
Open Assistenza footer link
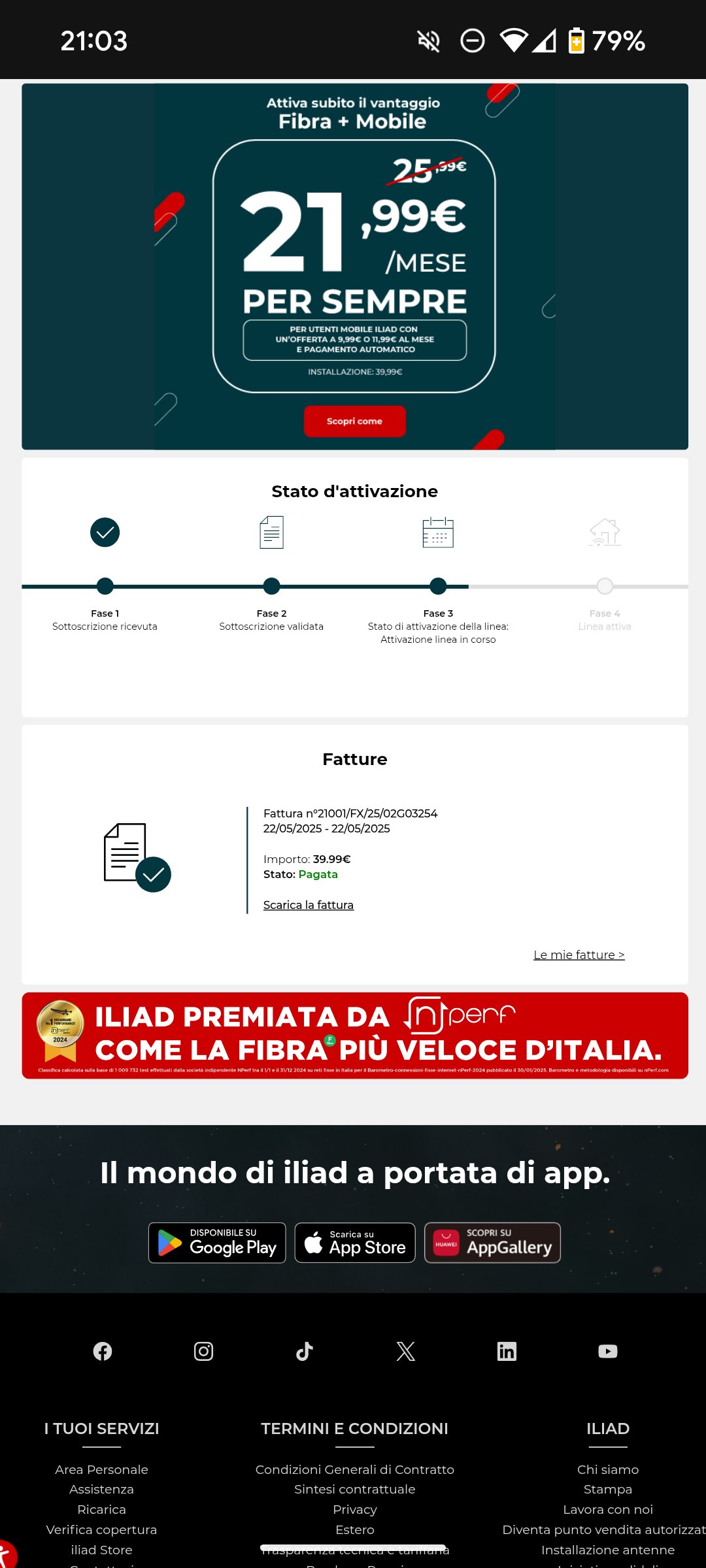[101, 1489]
